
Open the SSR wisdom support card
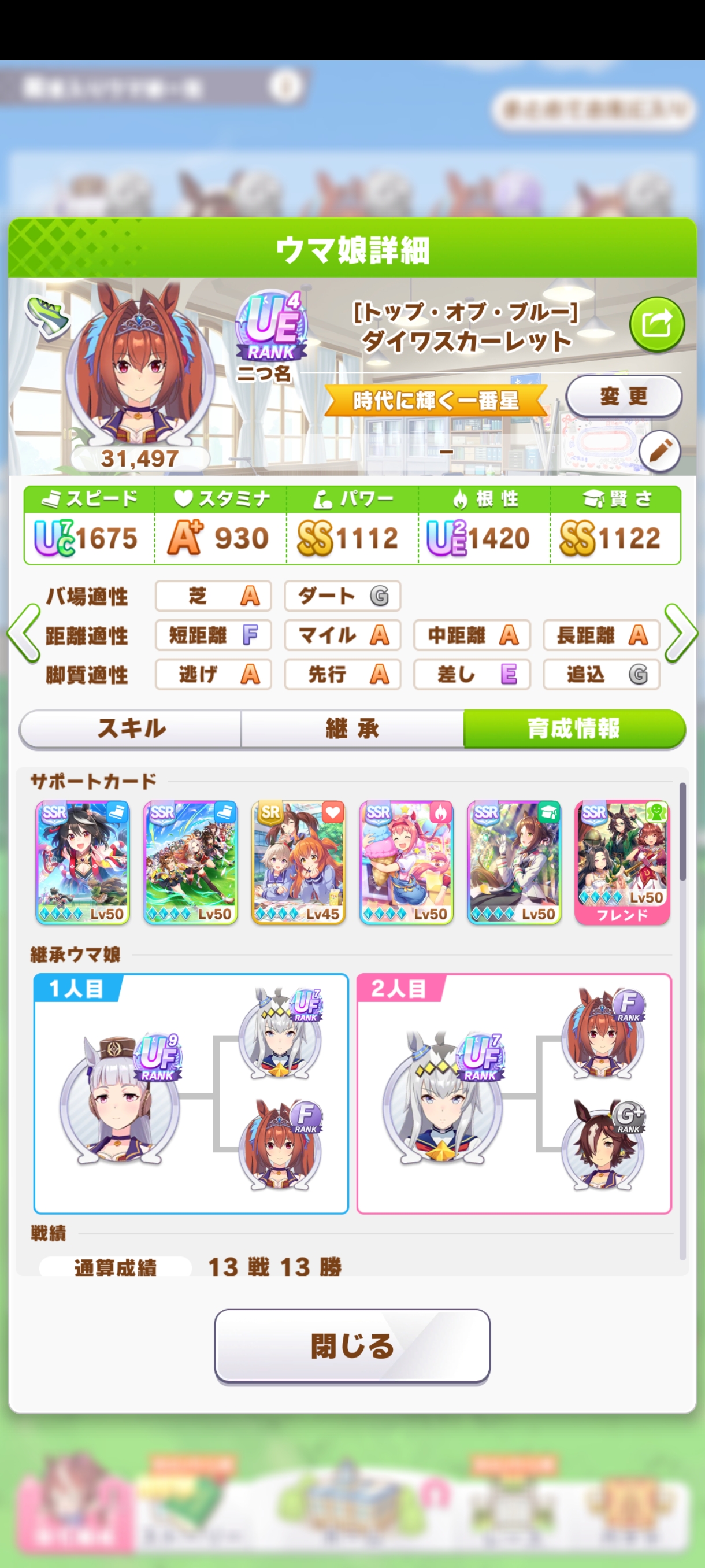(x=514, y=863)
